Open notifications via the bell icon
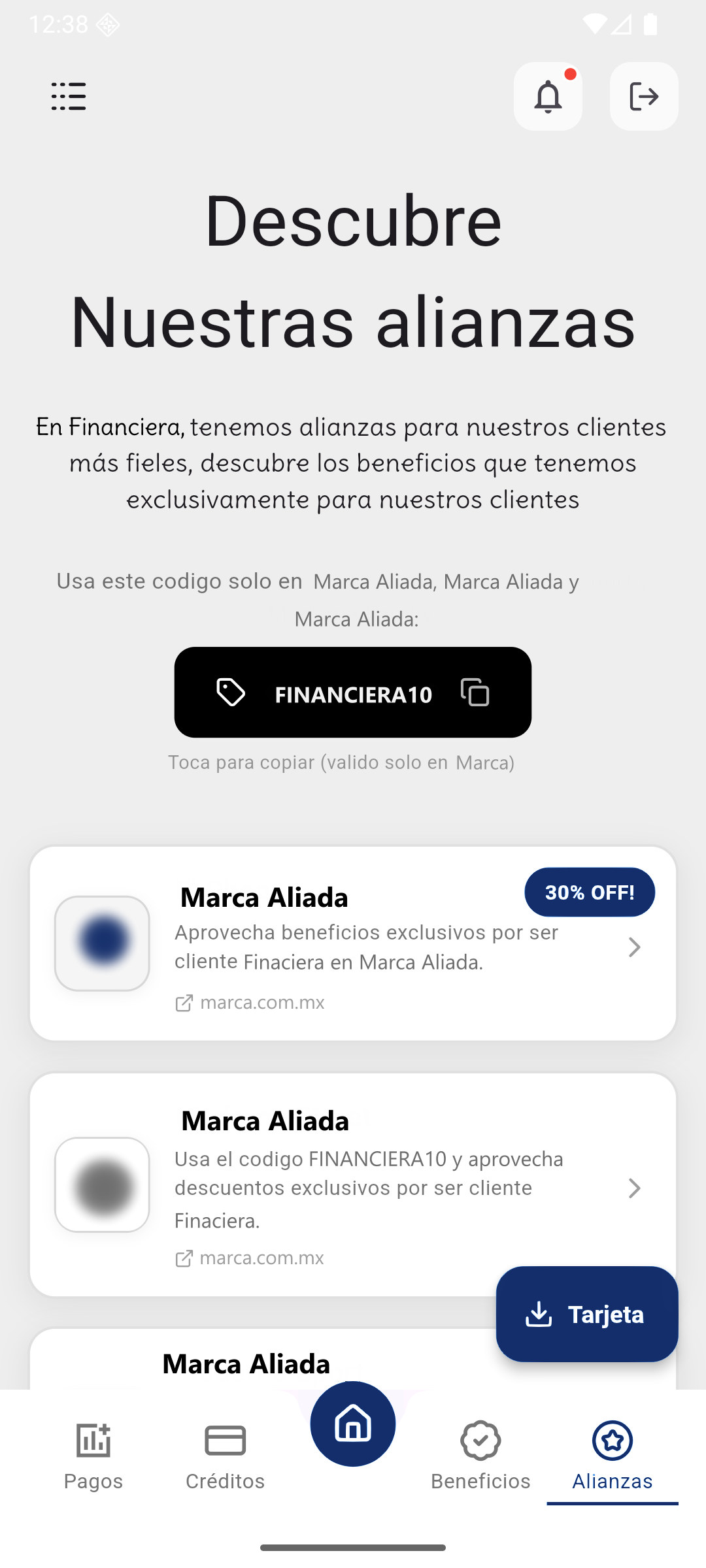This screenshot has width=706, height=1568. pos(547,96)
